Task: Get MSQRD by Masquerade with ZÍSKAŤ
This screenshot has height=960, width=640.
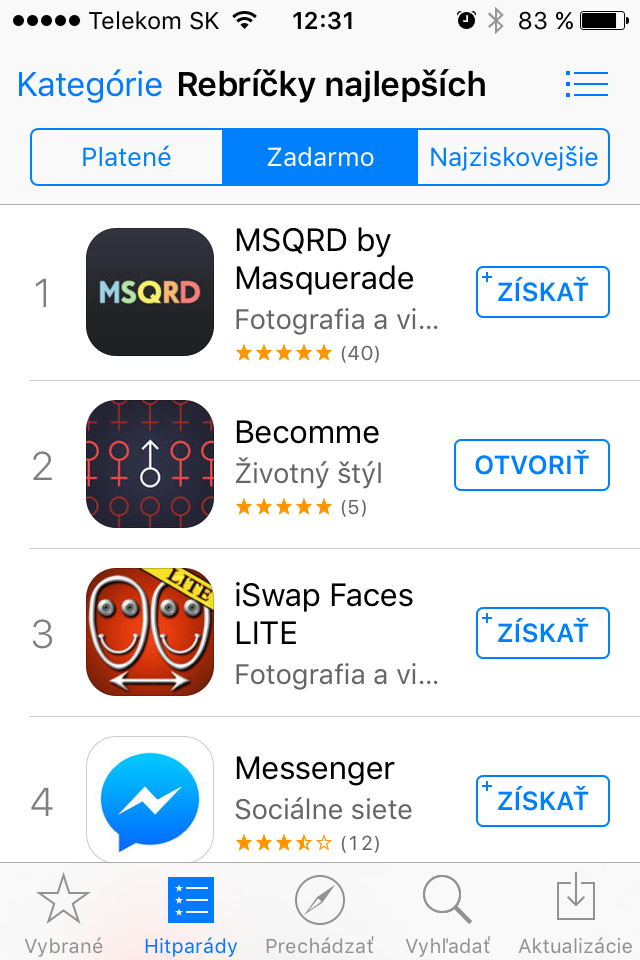Action: click(x=542, y=292)
